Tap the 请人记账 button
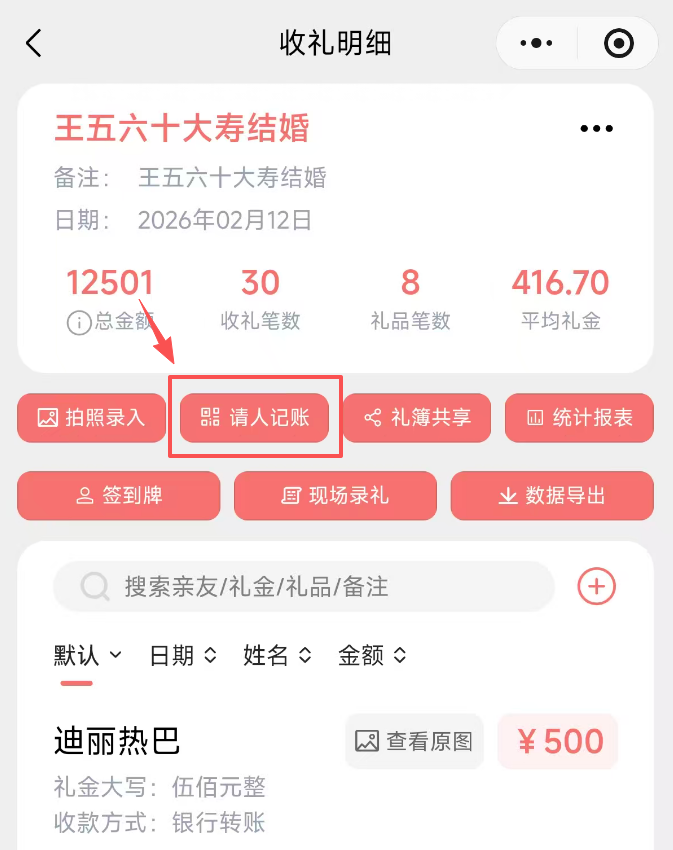This screenshot has width=673, height=850. point(254,417)
